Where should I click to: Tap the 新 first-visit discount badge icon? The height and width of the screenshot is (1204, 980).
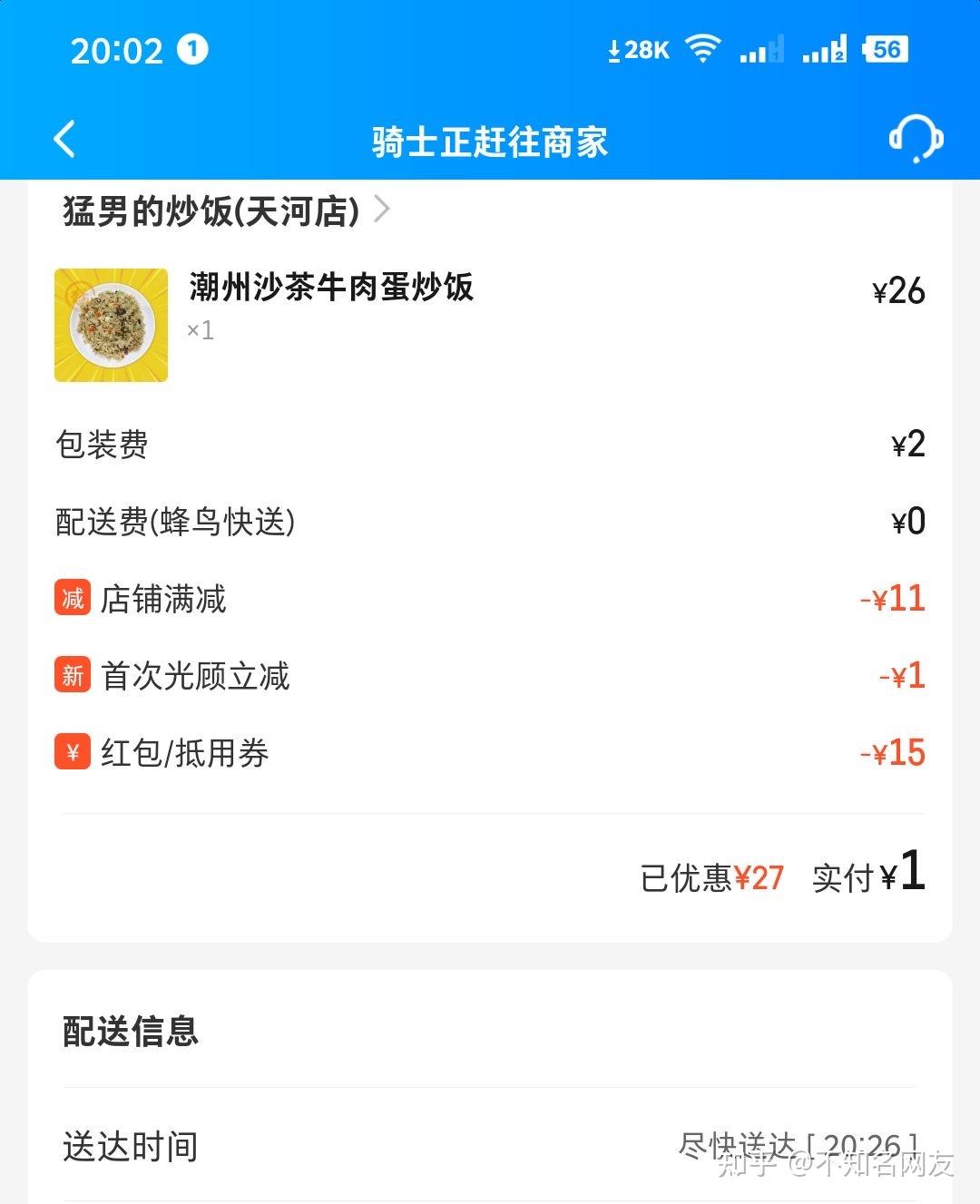72,675
